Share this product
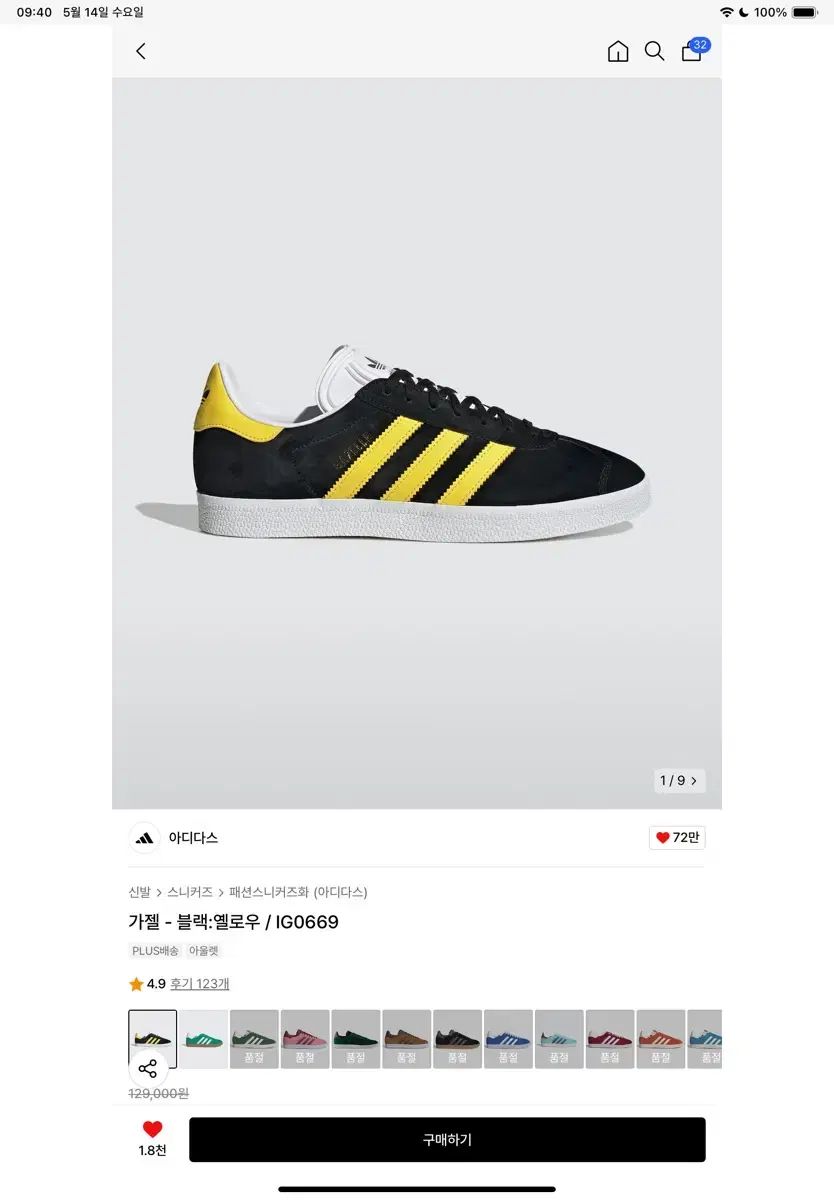 click(x=148, y=1068)
